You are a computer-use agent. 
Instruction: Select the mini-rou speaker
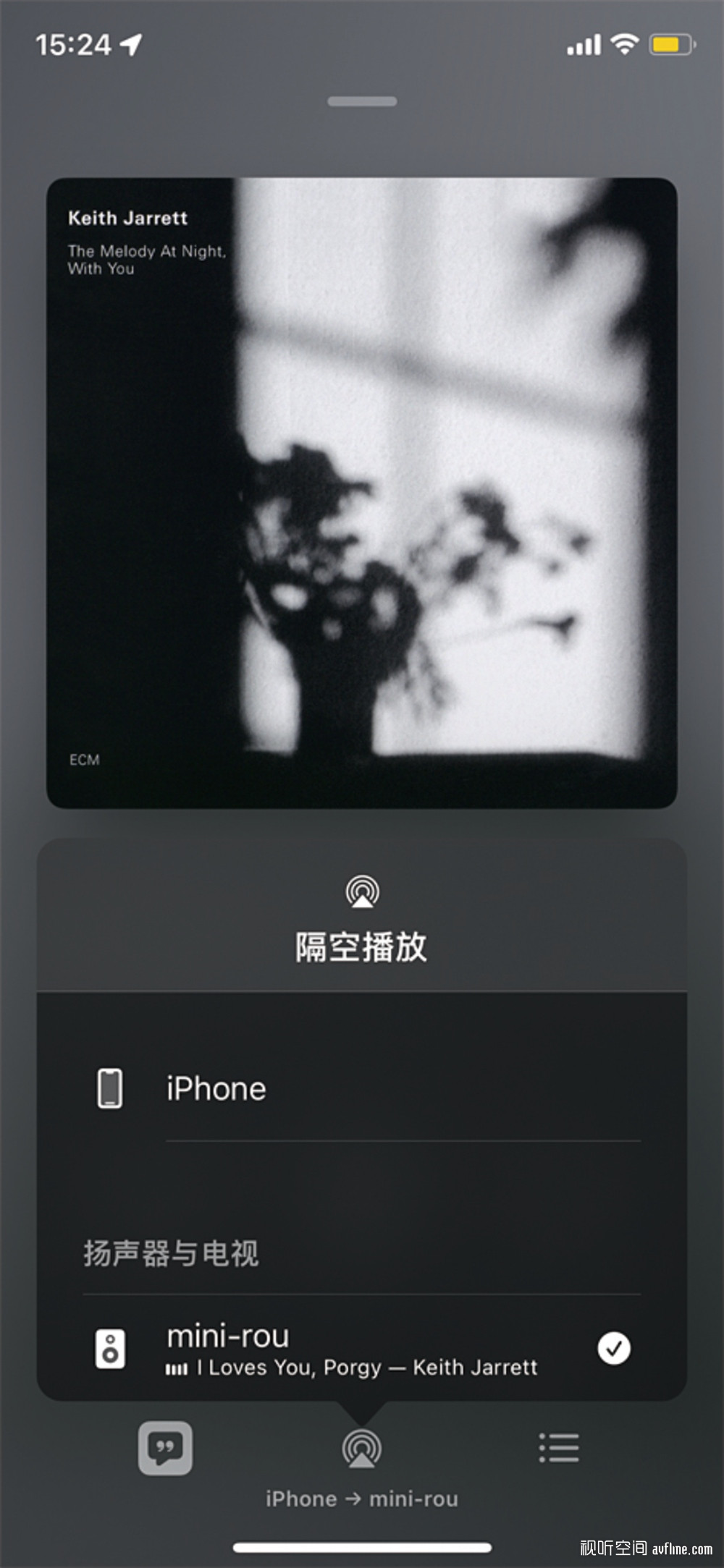click(362, 1349)
